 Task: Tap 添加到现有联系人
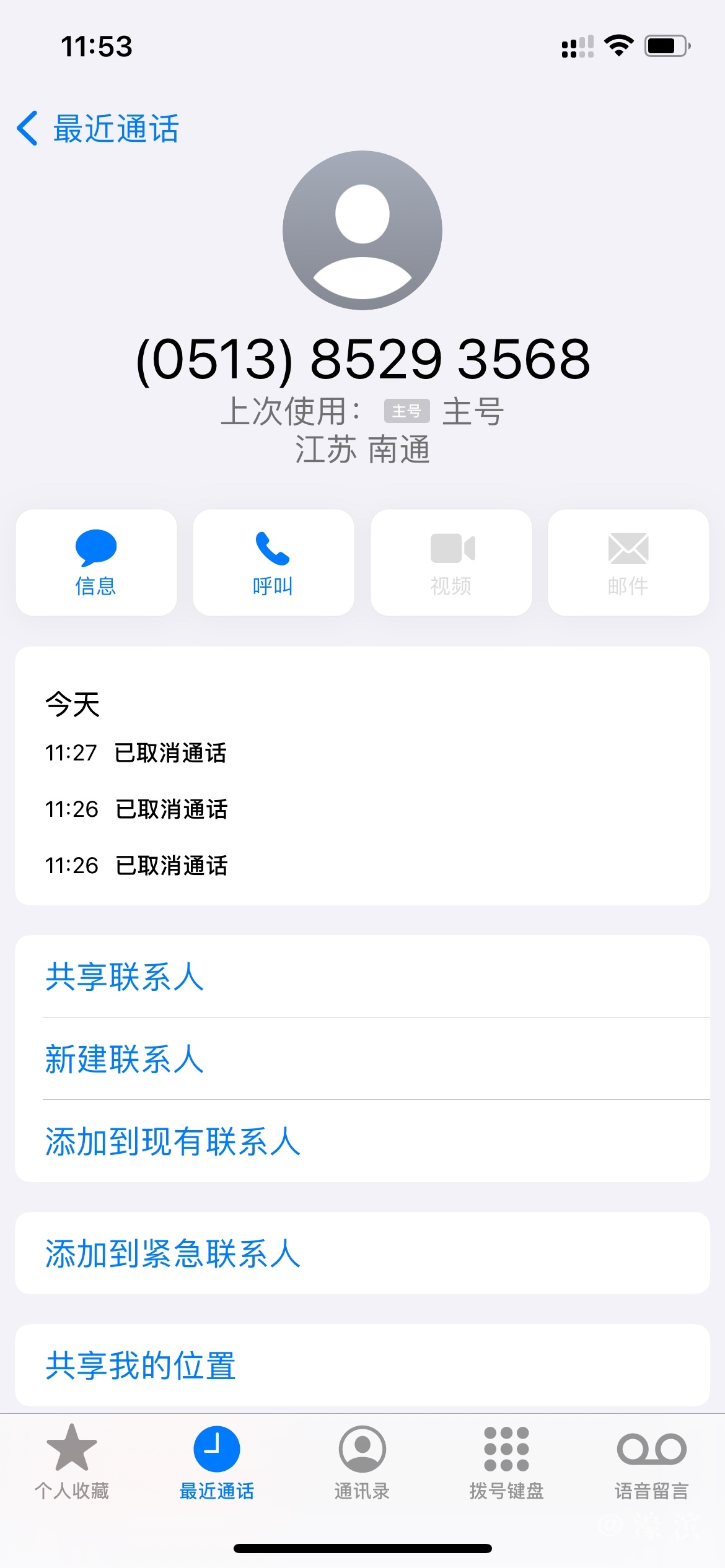pyautogui.click(x=172, y=1141)
